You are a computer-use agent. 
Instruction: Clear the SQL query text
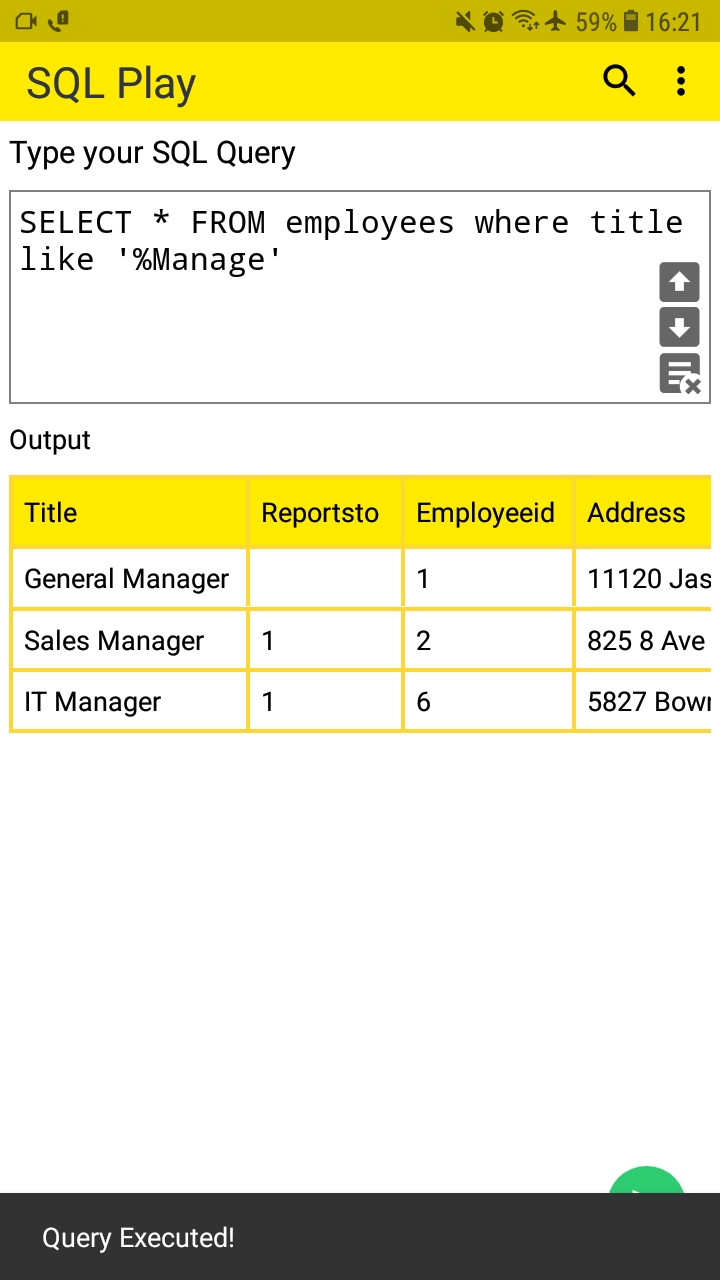pyautogui.click(x=679, y=372)
